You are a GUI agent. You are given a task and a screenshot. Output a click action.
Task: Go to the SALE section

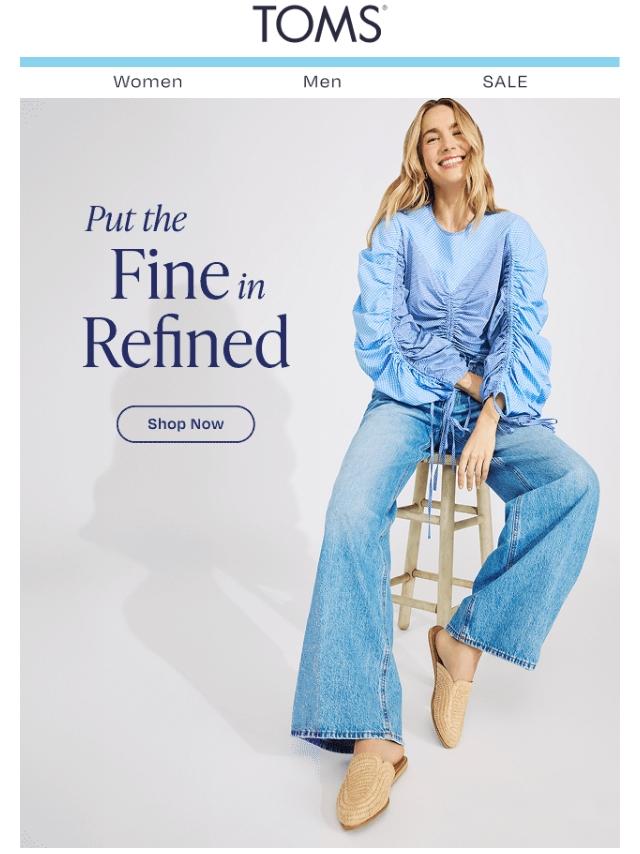point(504,82)
